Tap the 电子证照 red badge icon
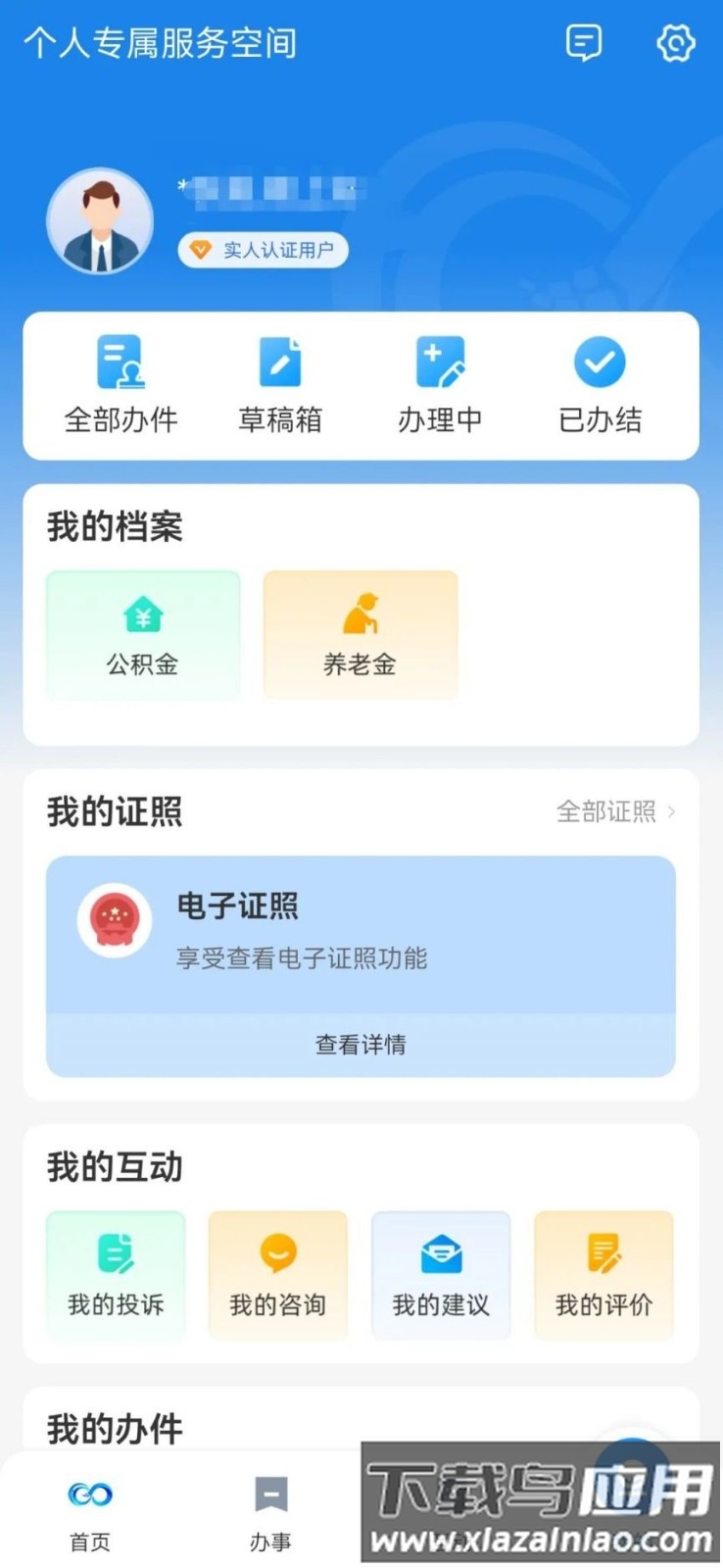 click(x=115, y=920)
